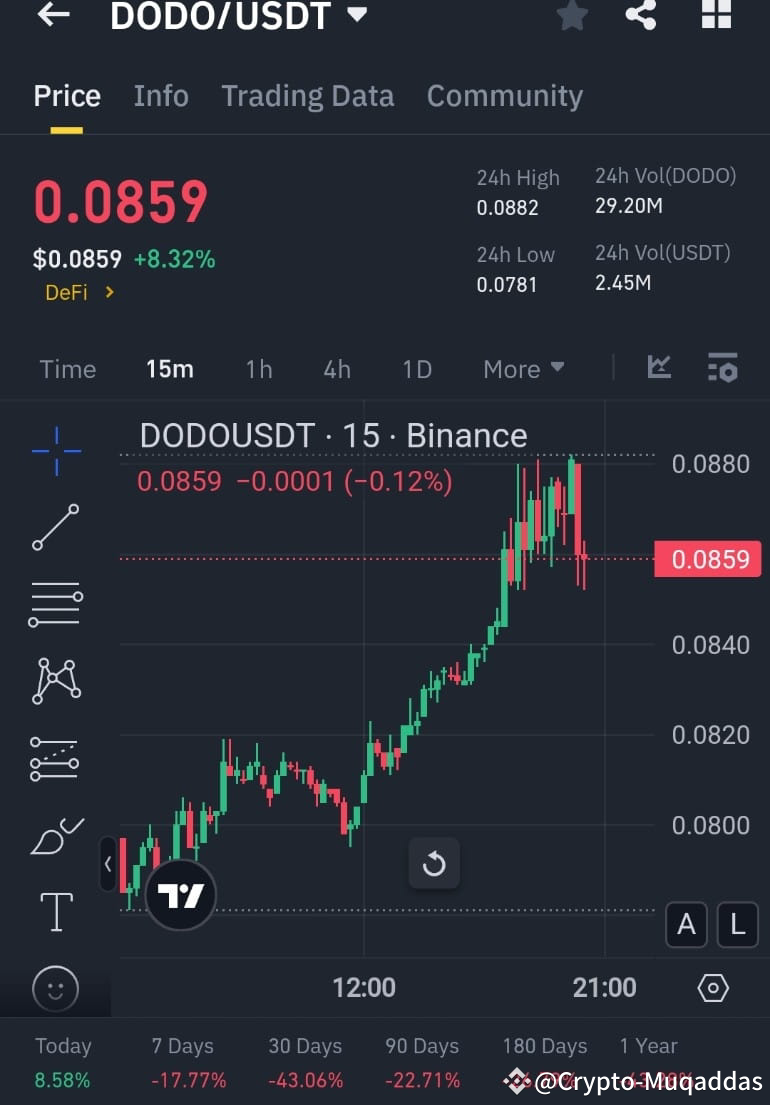Collapse the drawing toolbar with left chevron
The width and height of the screenshot is (770, 1105).
pyautogui.click(x=108, y=865)
